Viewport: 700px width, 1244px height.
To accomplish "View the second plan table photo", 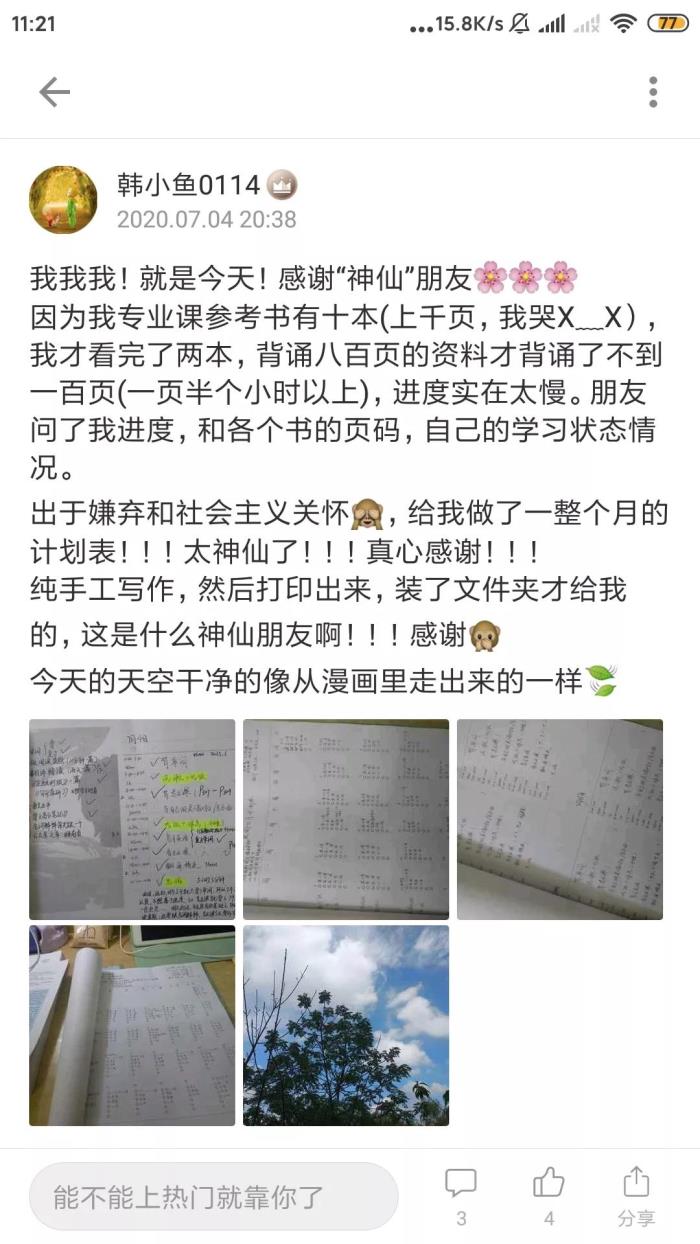I will coord(346,819).
